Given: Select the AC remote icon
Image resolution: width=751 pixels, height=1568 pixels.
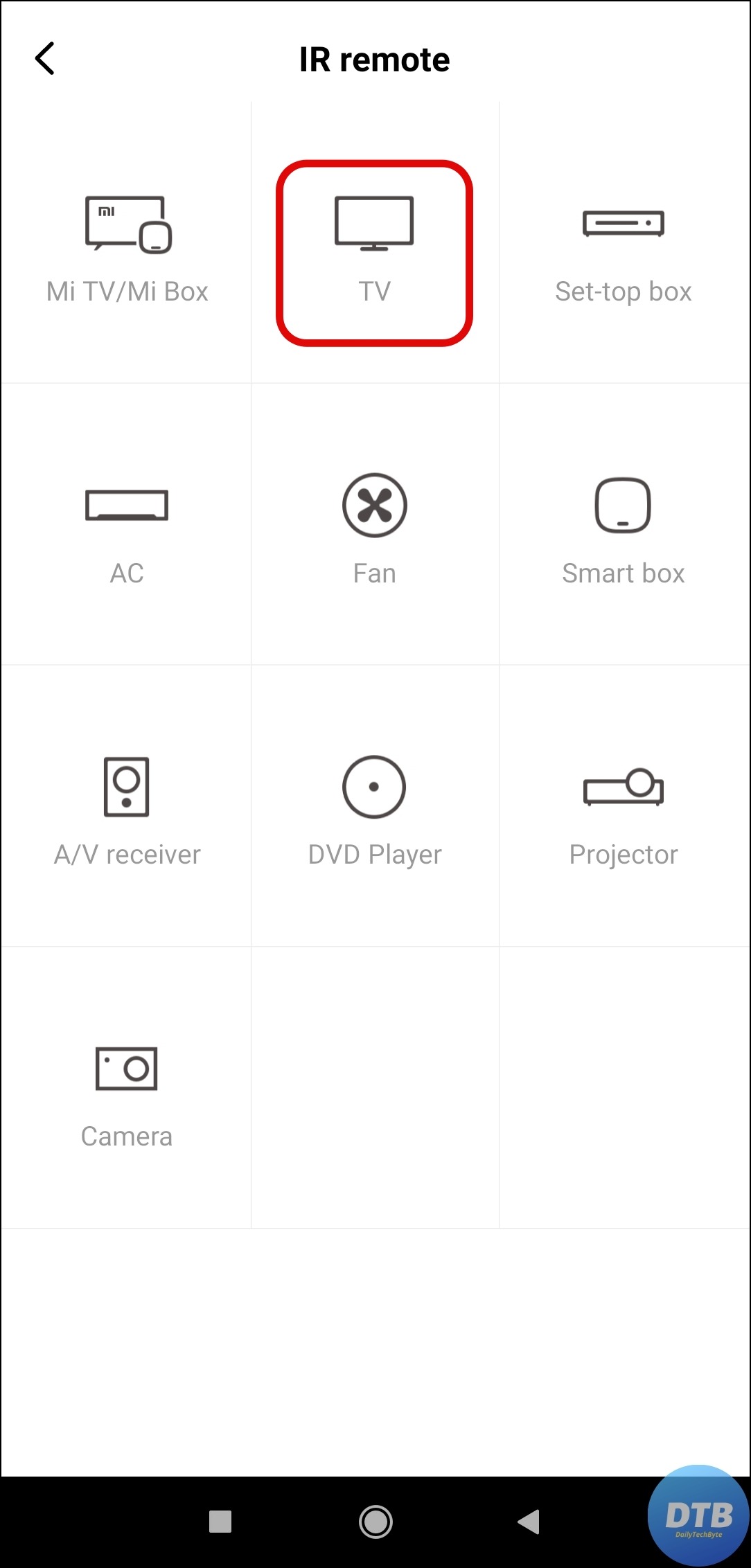Looking at the screenshot, I should [x=126, y=504].
